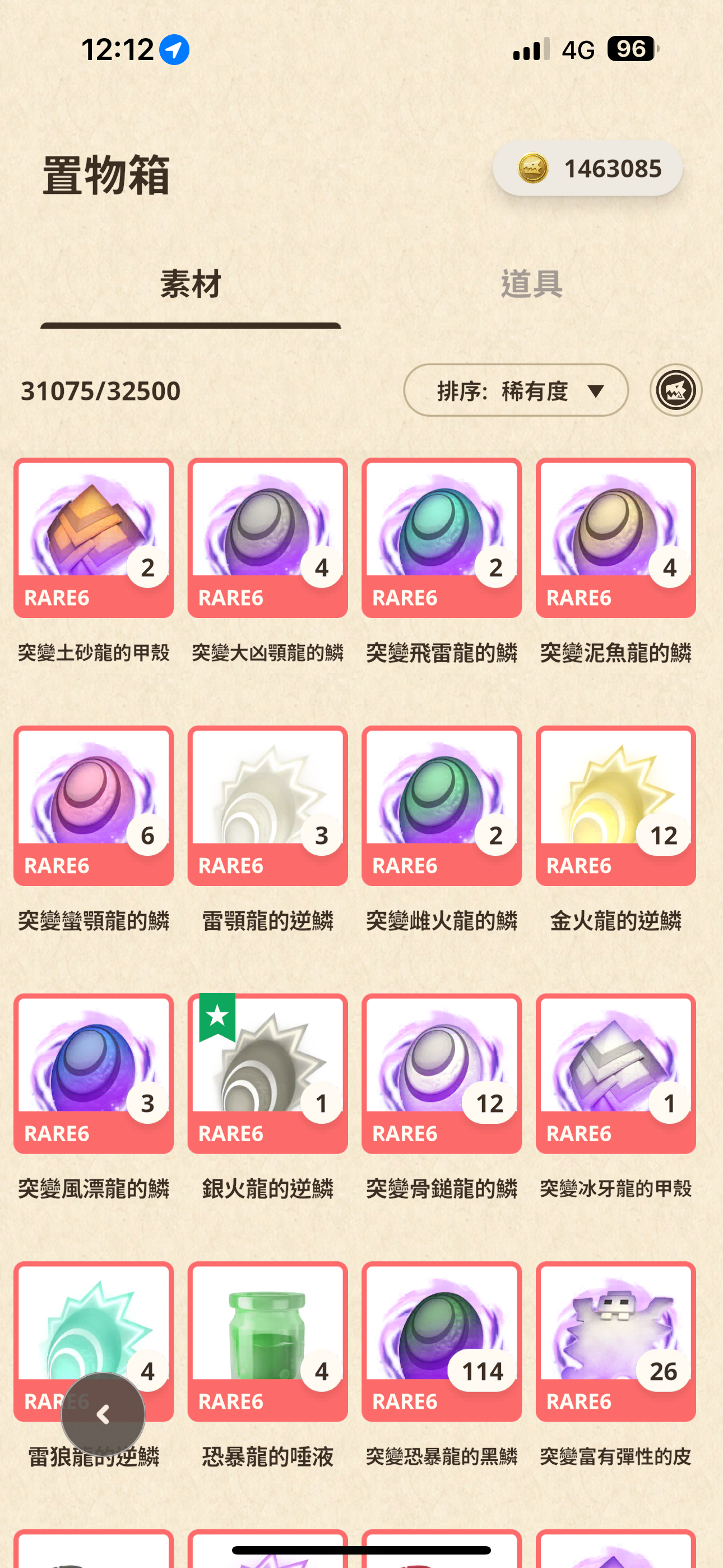The height and width of the screenshot is (1568, 723).
Task: Open the 排序: 稀有度 sort dropdown
Action: coord(516,390)
